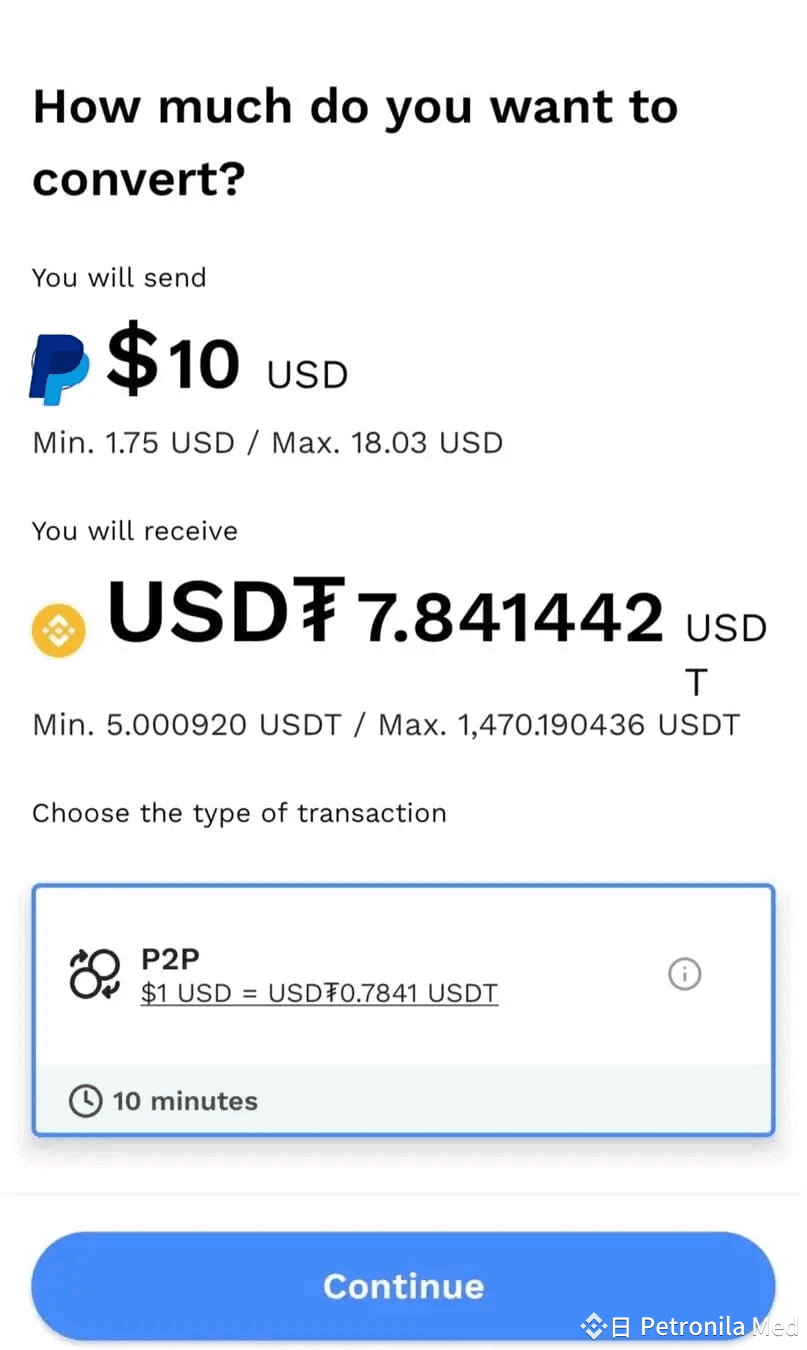
Task: Open the info tooltip on the P2P card
Action: point(684,973)
